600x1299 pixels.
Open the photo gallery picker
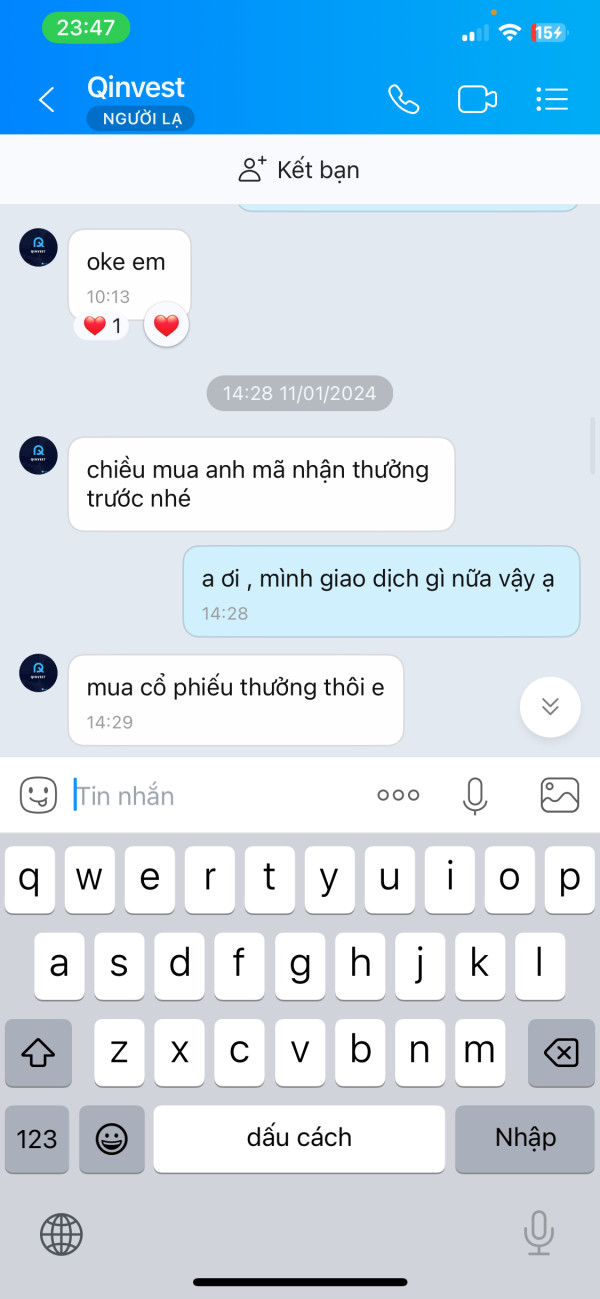coord(560,796)
